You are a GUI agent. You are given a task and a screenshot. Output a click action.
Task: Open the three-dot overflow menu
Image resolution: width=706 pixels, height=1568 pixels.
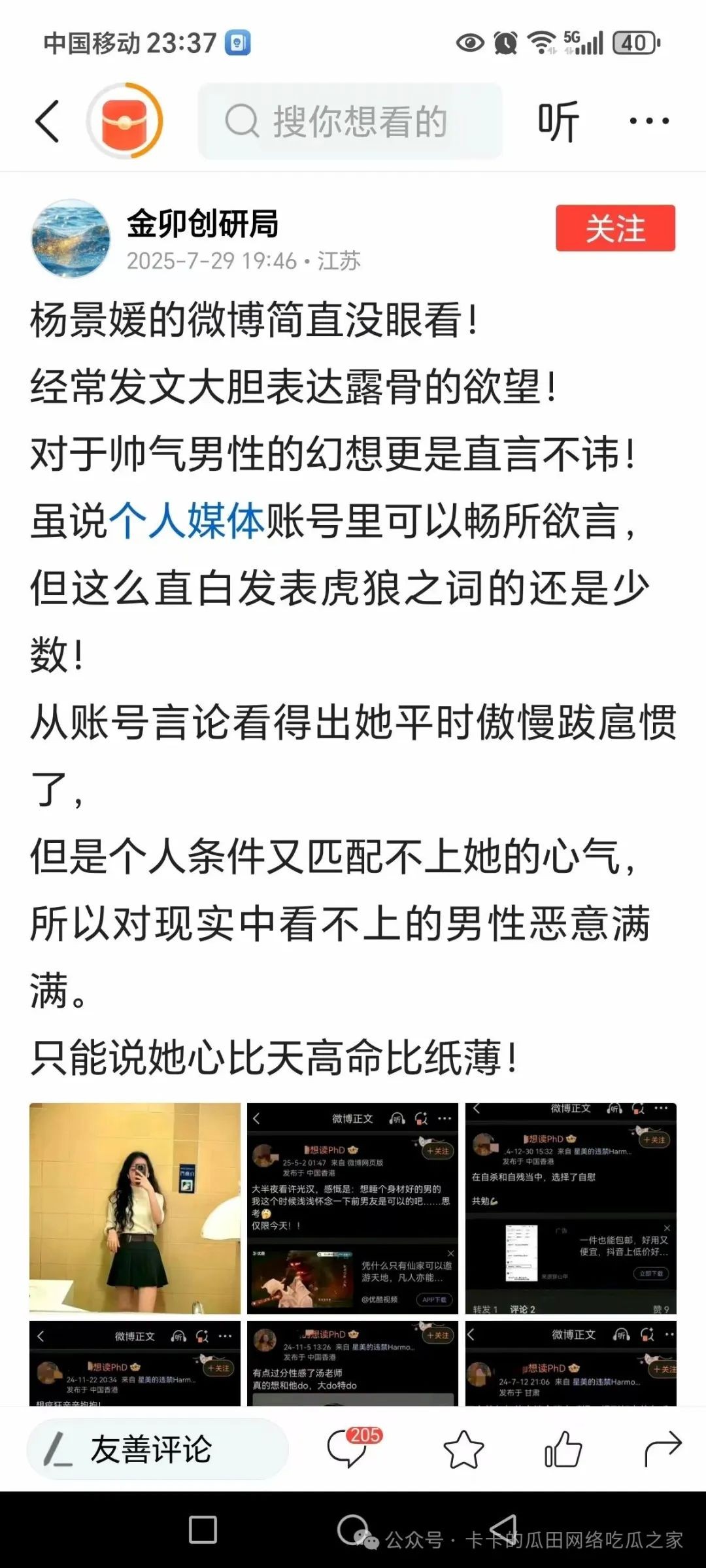point(648,121)
